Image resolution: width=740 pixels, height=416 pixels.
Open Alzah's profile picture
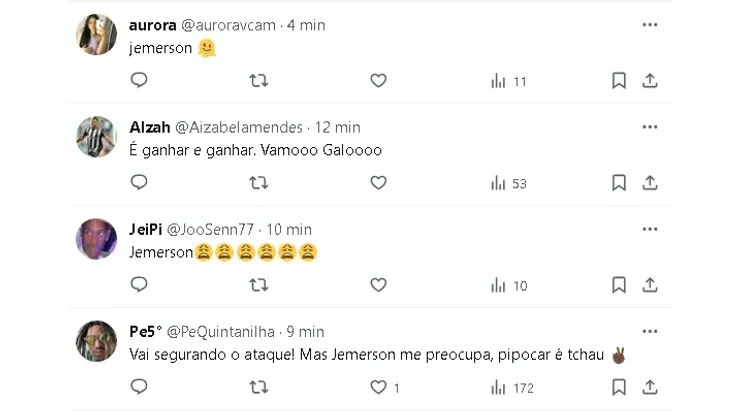point(97,137)
